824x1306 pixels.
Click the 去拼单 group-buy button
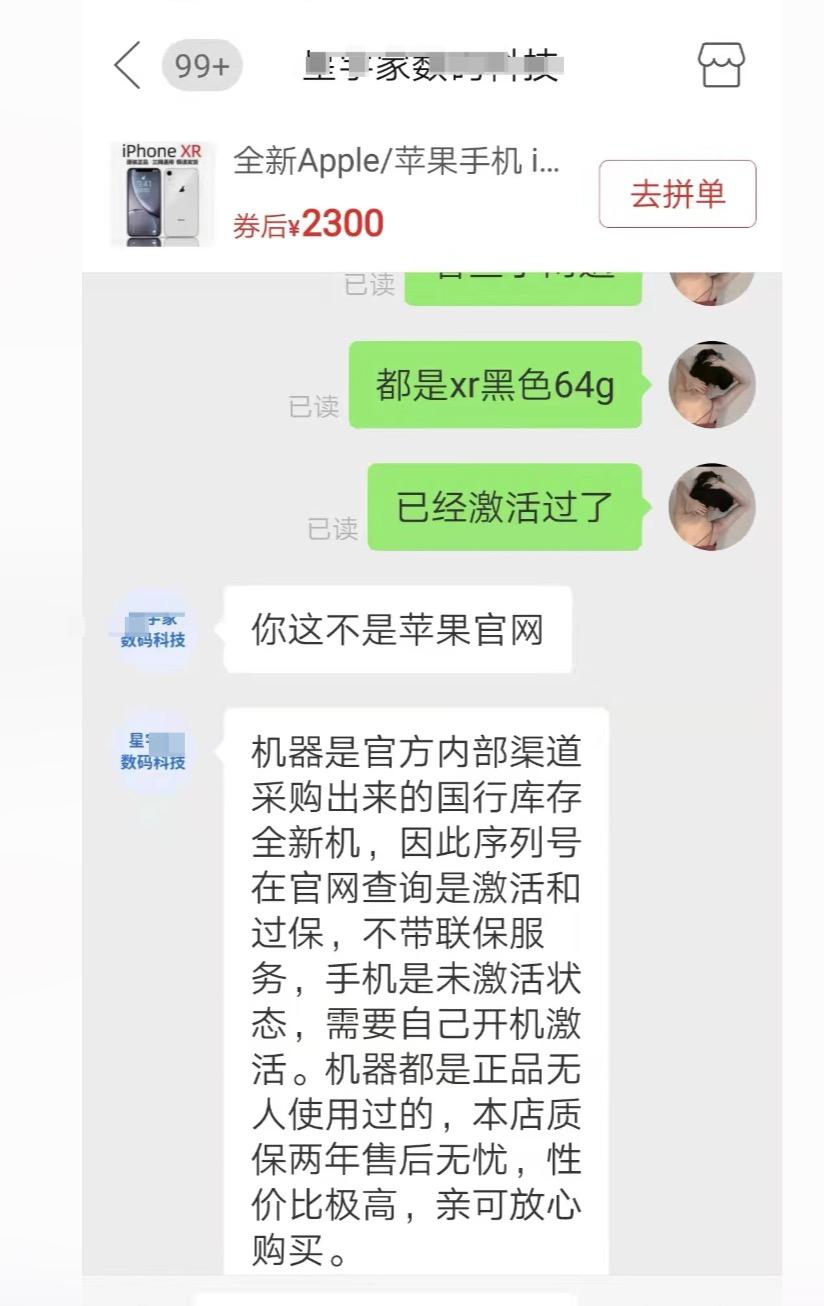(676, 194)
